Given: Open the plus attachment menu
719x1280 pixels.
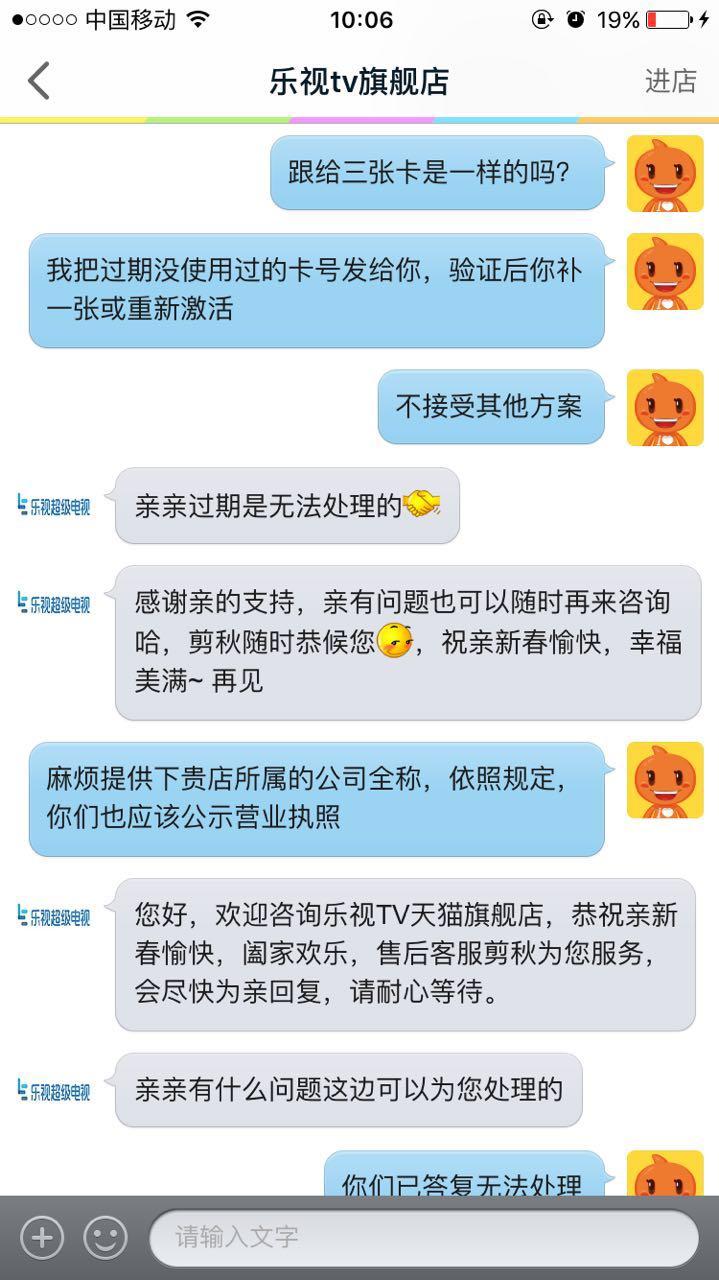Looking at the screenshot, I should click(42, 1238).
